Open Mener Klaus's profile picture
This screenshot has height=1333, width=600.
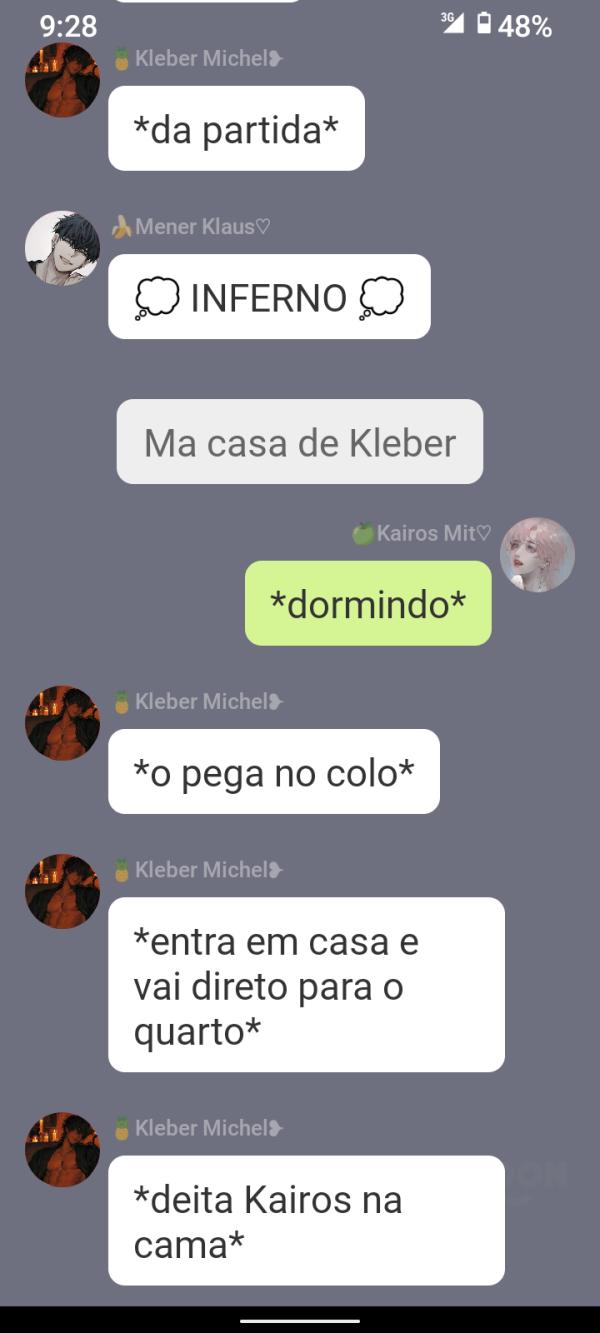[62, 248]
